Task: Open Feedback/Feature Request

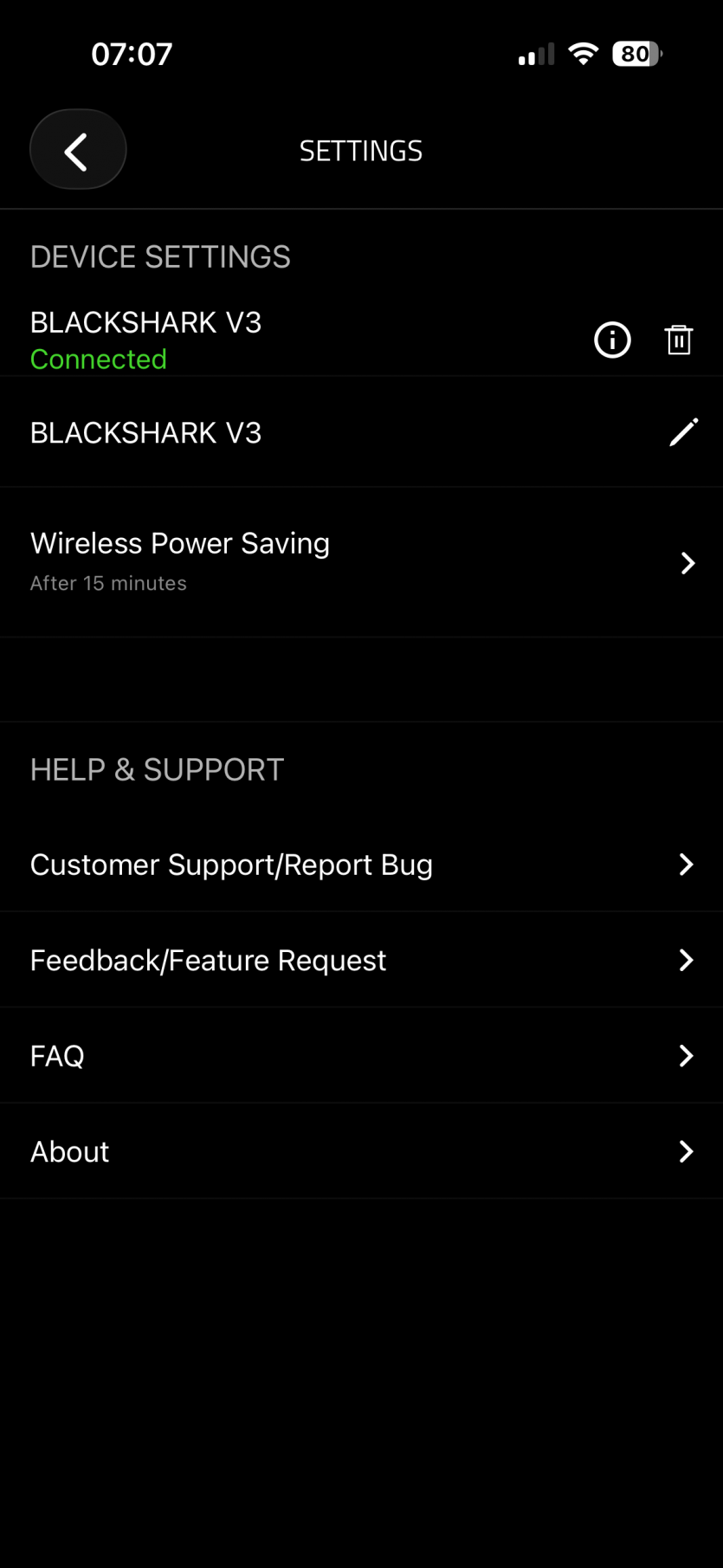Action: [x=361, y=960]
